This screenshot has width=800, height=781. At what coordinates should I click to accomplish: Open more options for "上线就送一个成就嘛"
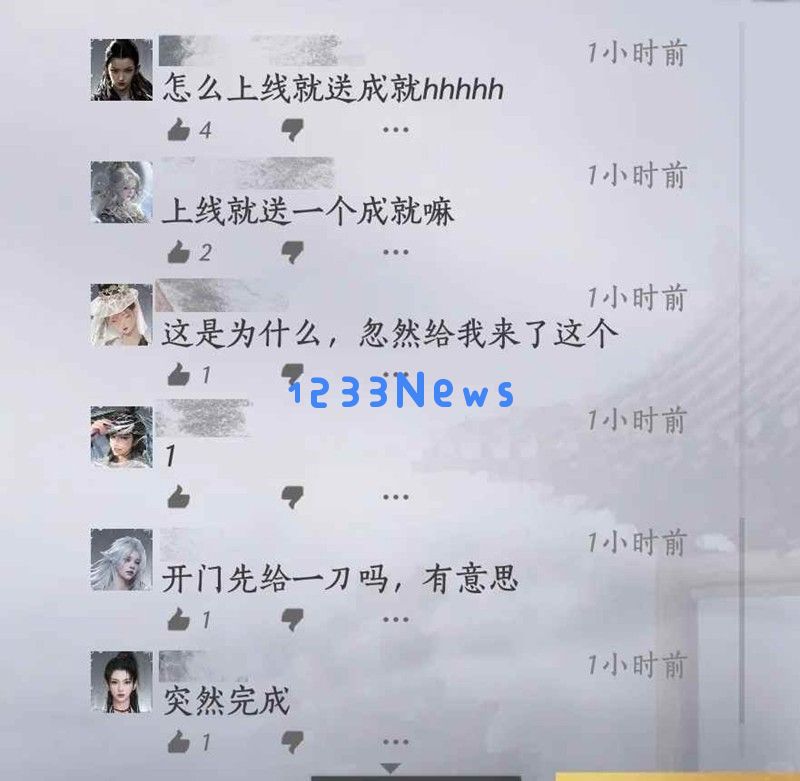[x=395, y=252]
